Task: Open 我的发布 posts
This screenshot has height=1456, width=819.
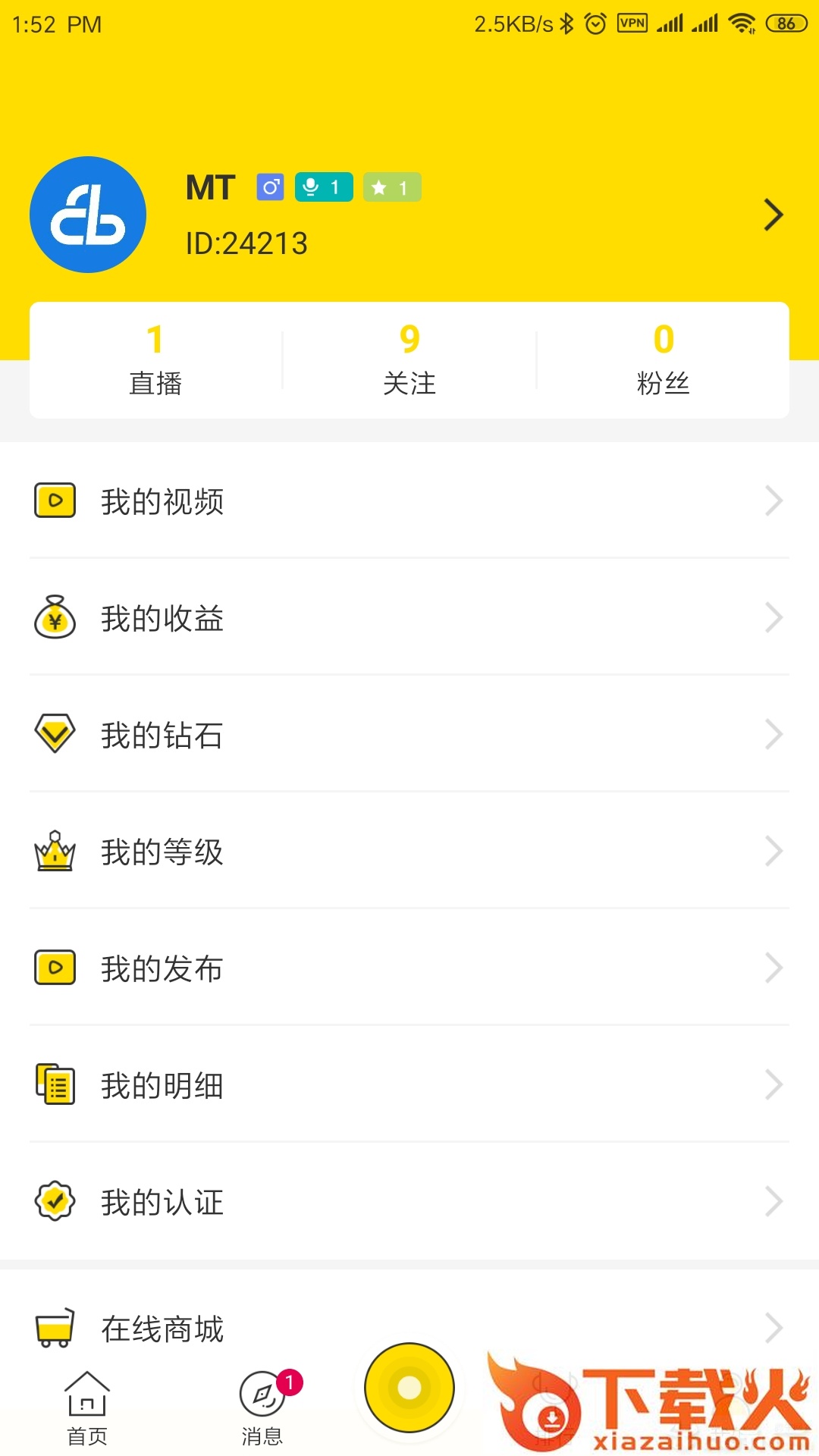Action: tap(409, 968)
